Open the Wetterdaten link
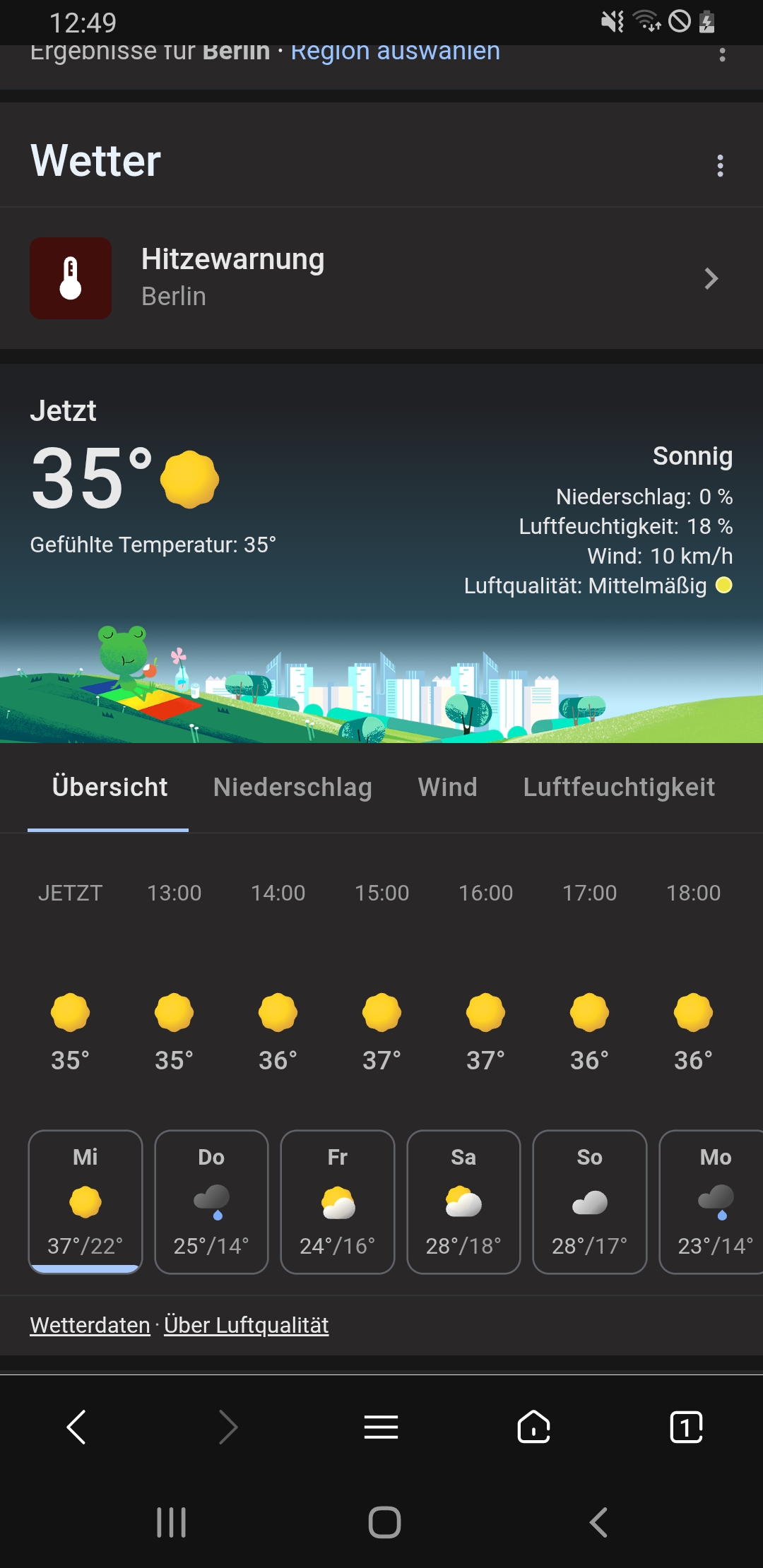Viewport: 763px width, 1568px height. click(90, 1325)
